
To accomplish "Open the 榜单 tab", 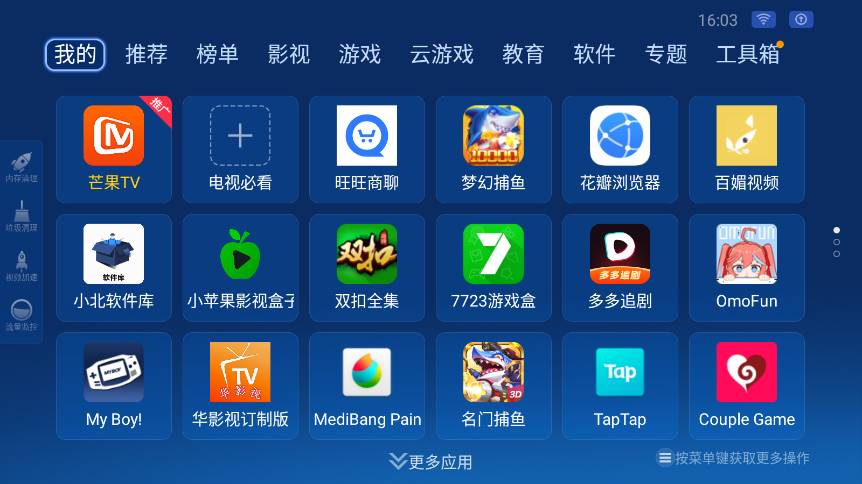I will [x=217, y=54].
